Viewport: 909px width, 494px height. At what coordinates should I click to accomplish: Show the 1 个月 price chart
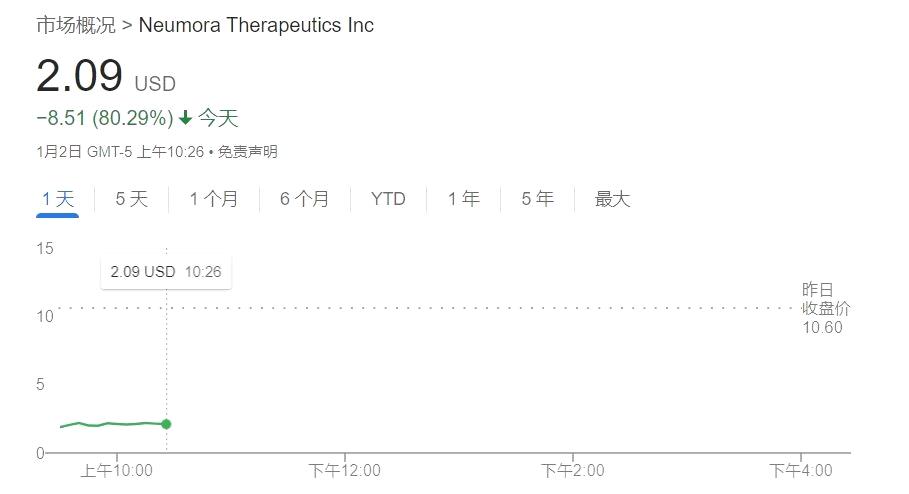[214, 199]
